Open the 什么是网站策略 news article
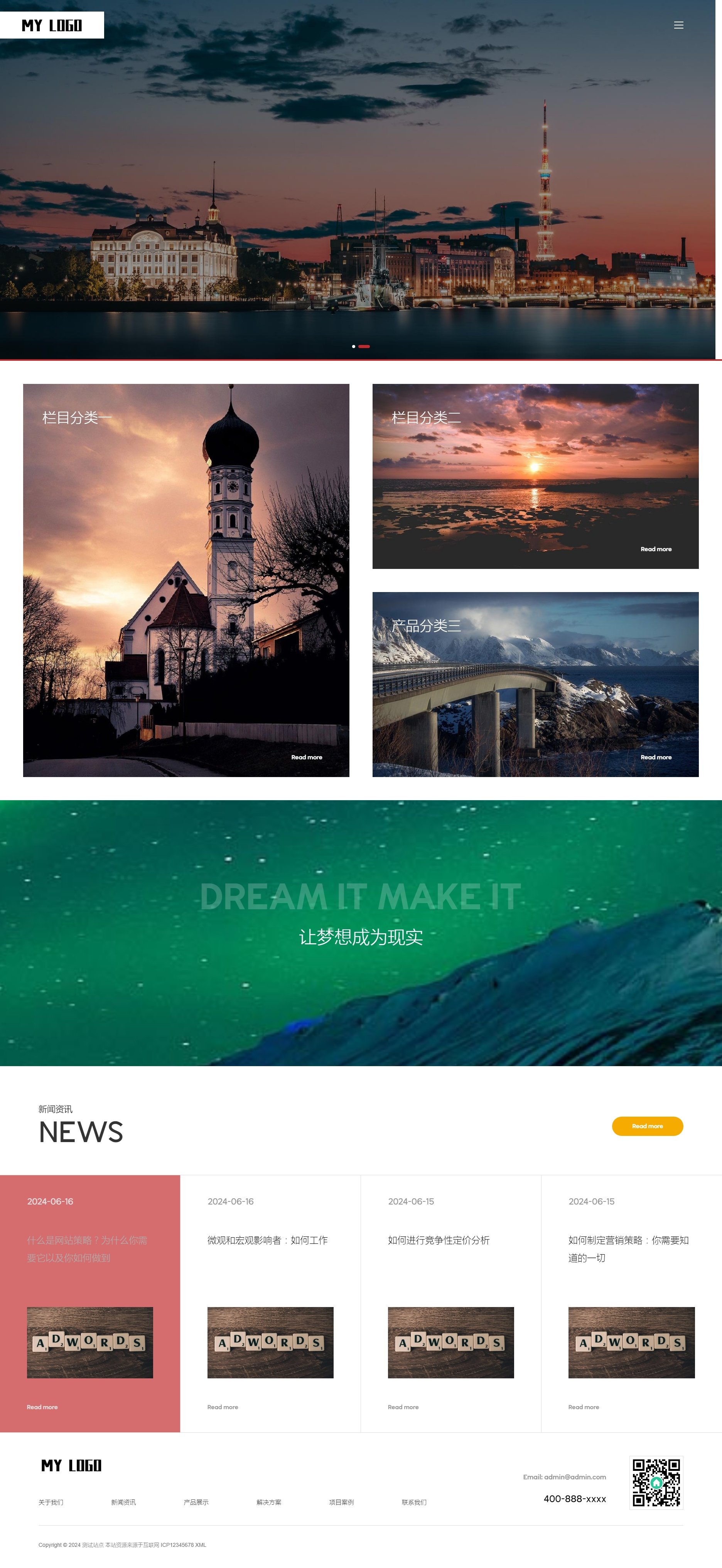 point(87,1249)
